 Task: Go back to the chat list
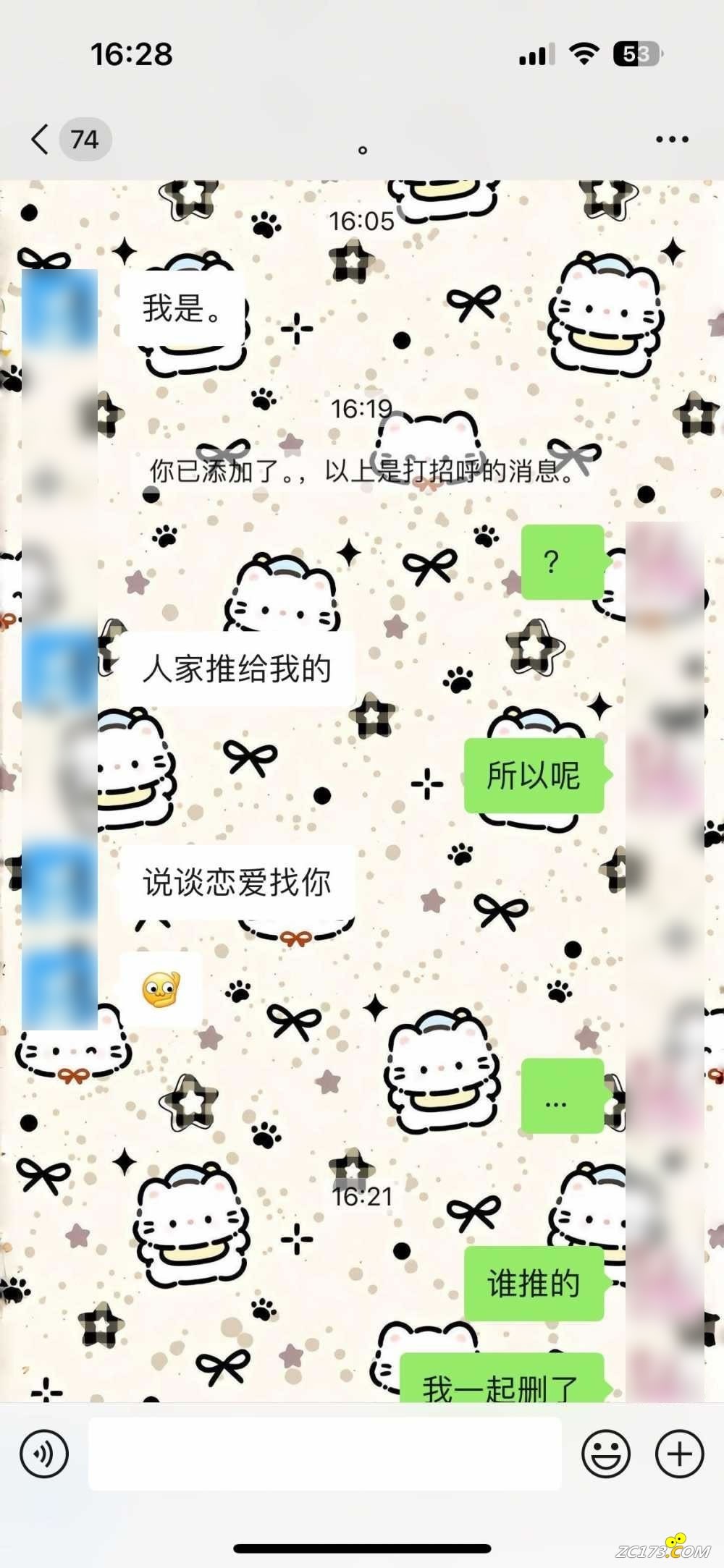coord(41,139)
